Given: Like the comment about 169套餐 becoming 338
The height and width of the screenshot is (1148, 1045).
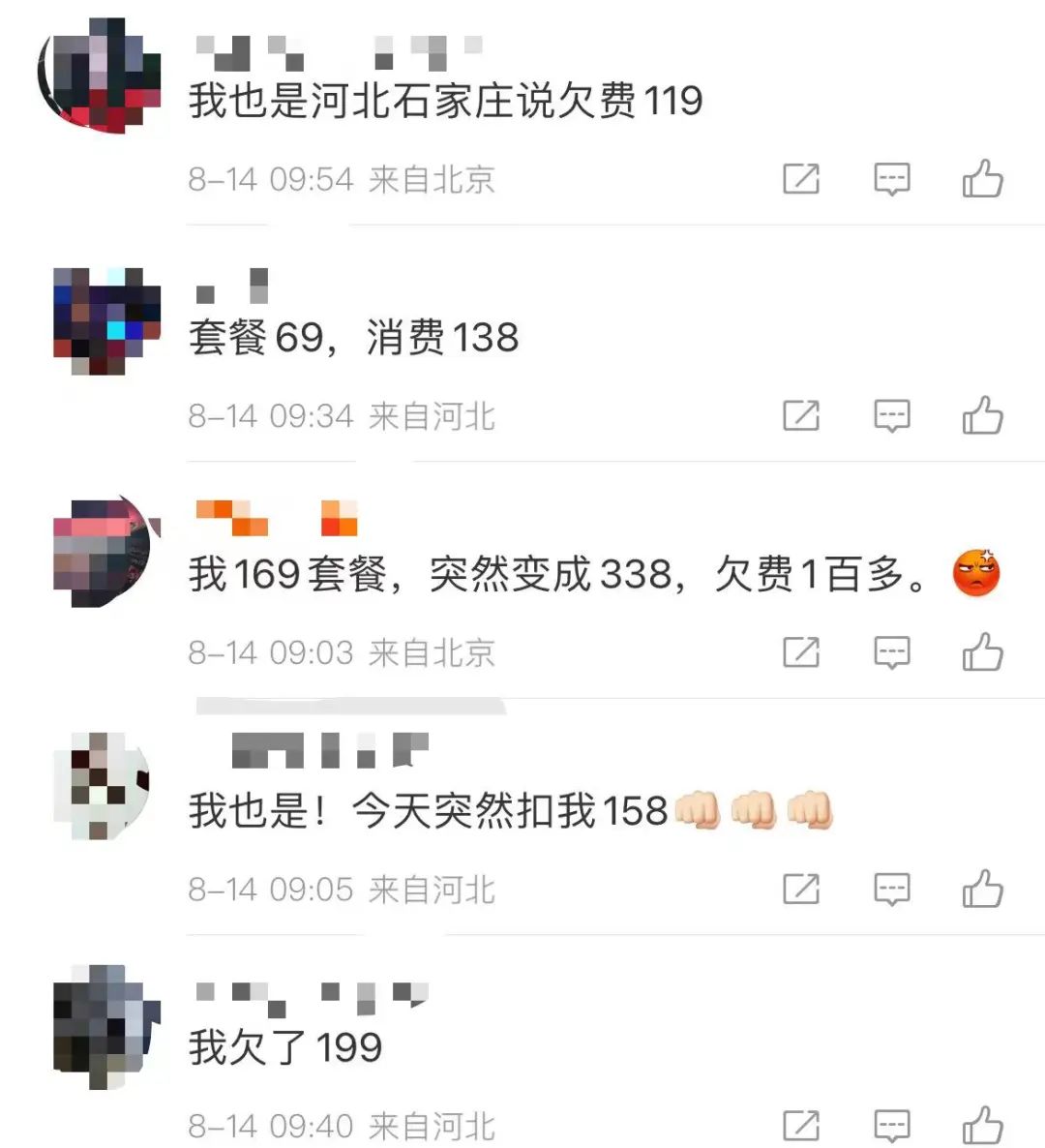Looking at the screenshot, I should click(x=982, y=652).
